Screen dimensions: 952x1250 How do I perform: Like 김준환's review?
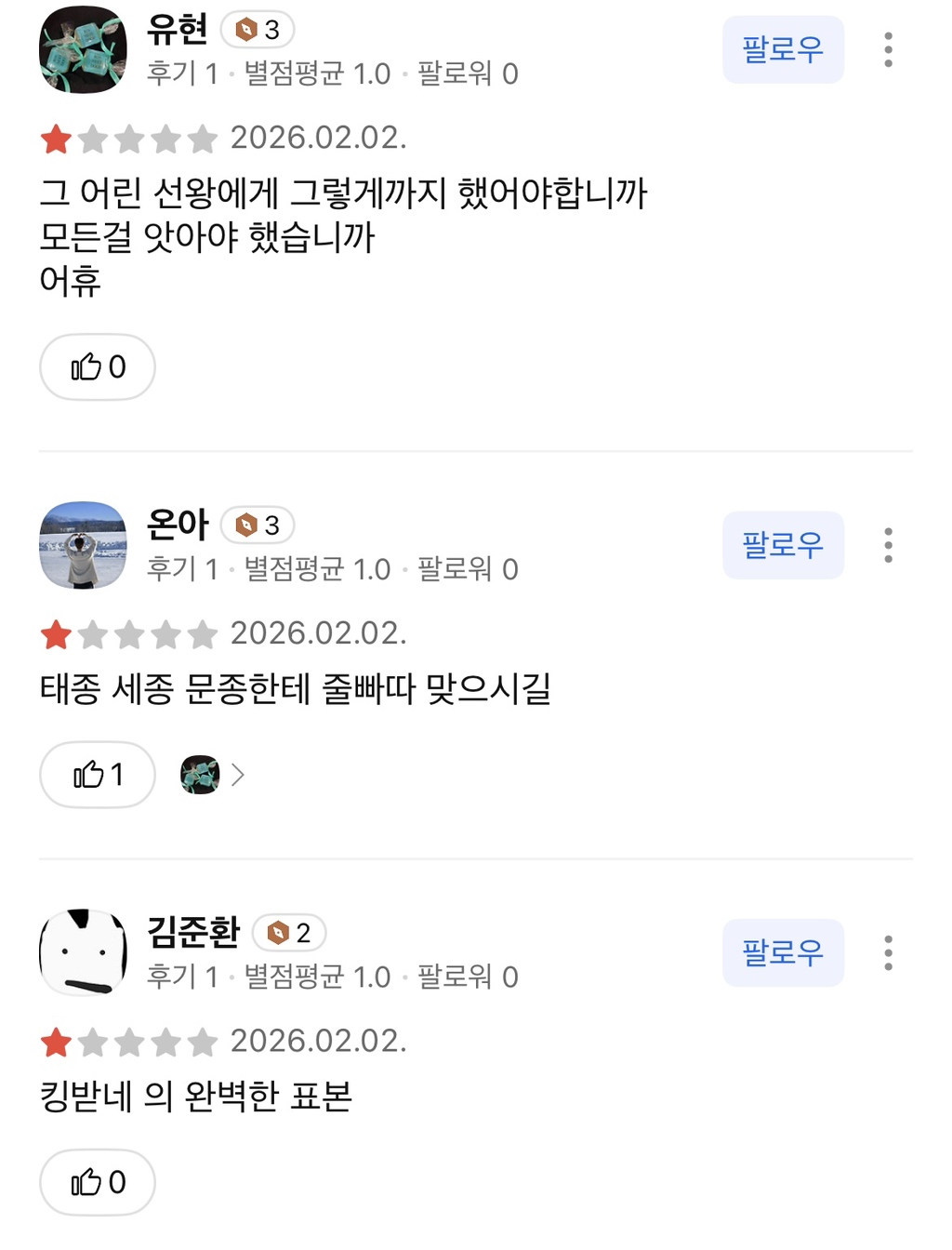[x=98, y=1182]
